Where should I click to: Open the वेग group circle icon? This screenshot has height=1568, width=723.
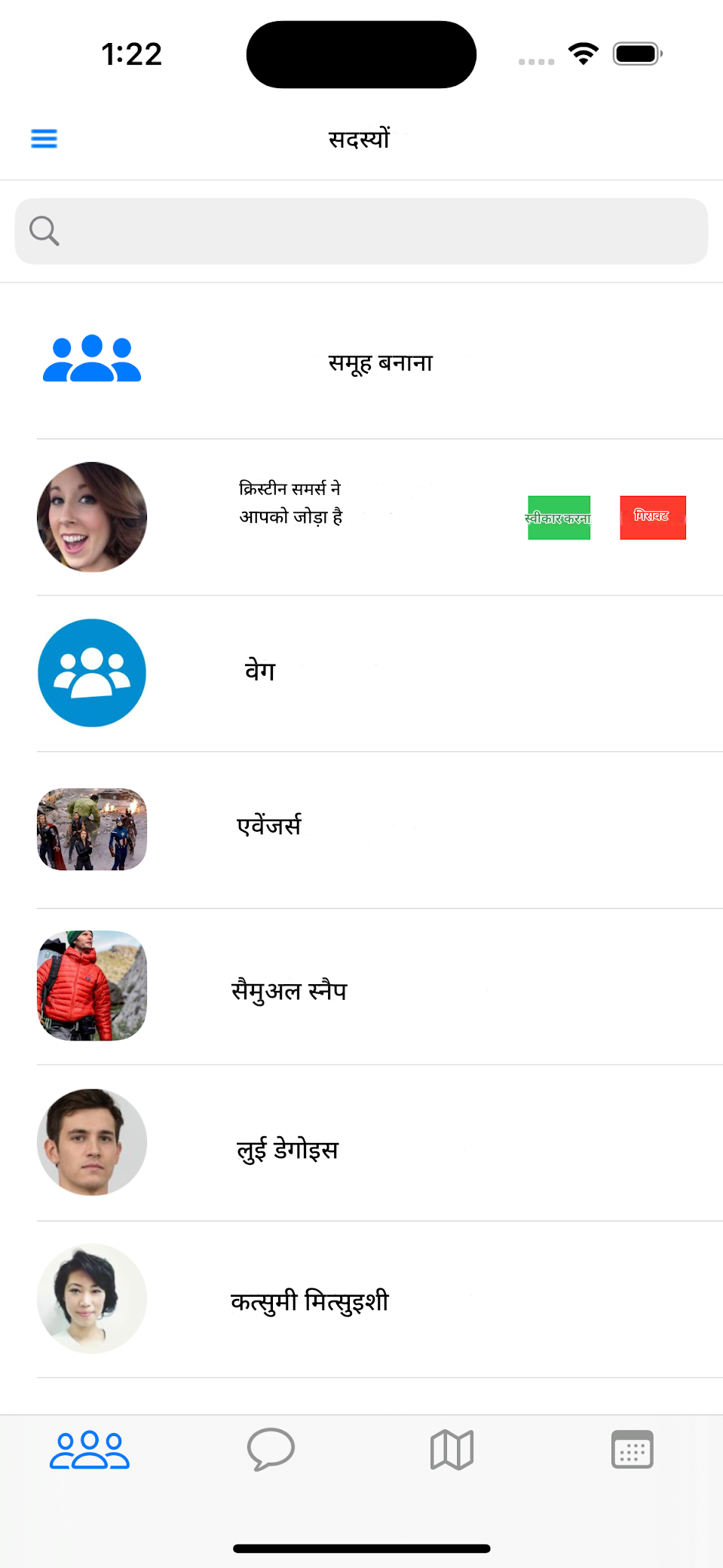[x=91, y=672]
